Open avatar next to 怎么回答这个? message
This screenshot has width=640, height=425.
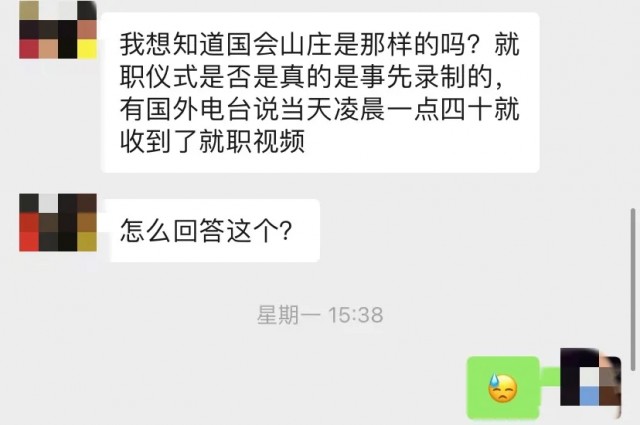tap(57, 222)
